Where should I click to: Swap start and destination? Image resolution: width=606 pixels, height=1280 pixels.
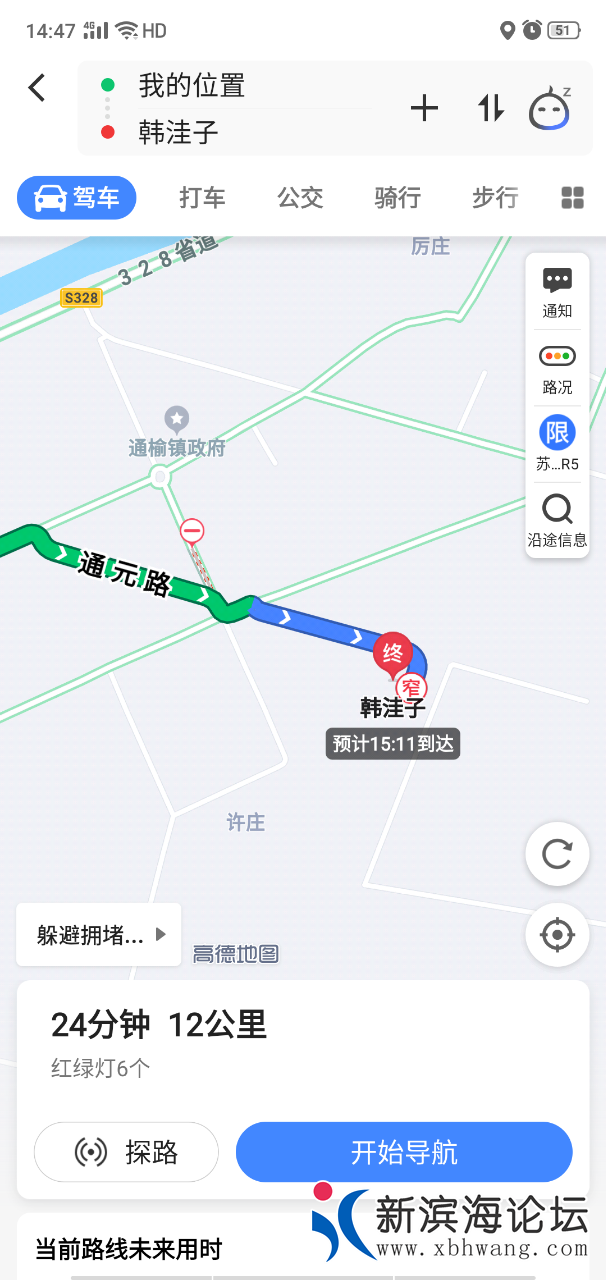pos(490,108)
